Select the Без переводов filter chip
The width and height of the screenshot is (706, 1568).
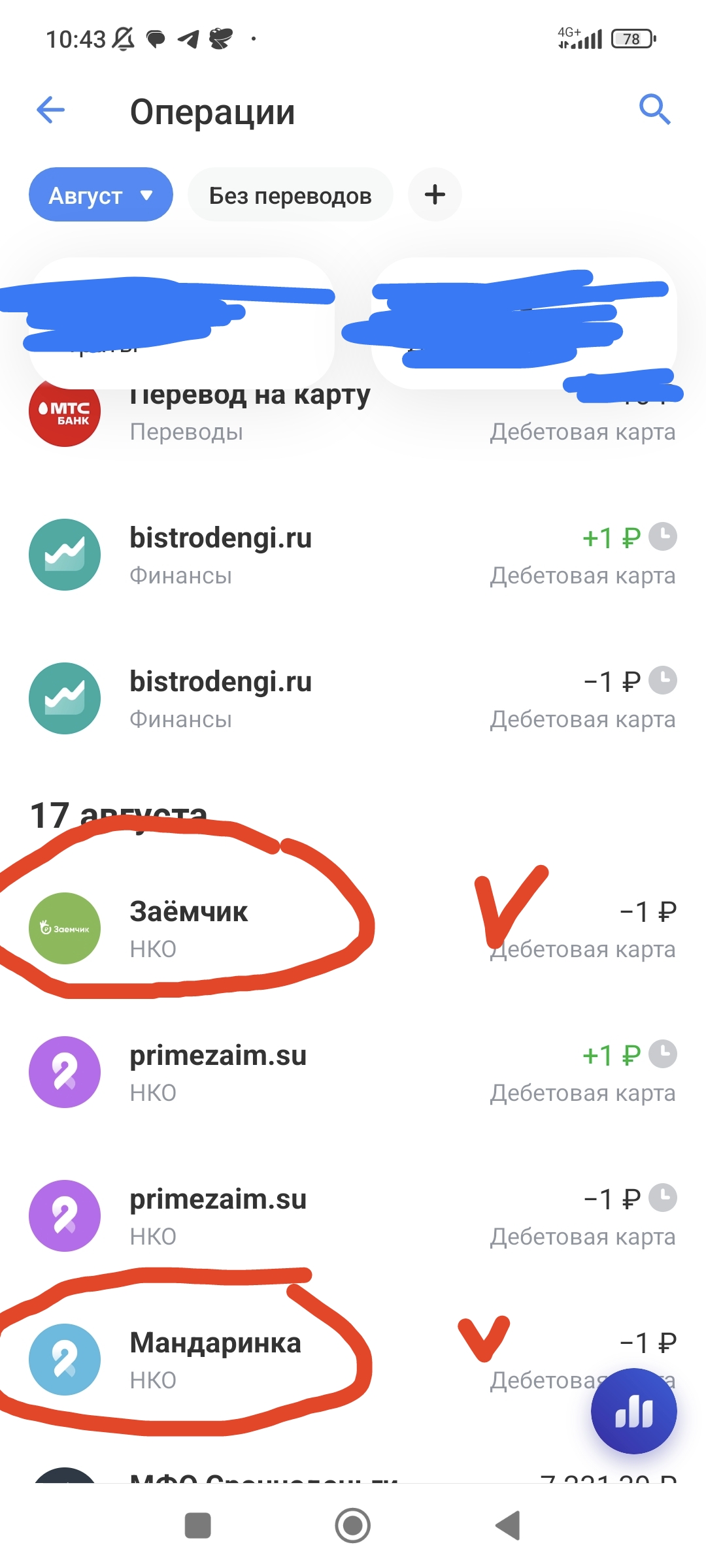tap(290, 195)
